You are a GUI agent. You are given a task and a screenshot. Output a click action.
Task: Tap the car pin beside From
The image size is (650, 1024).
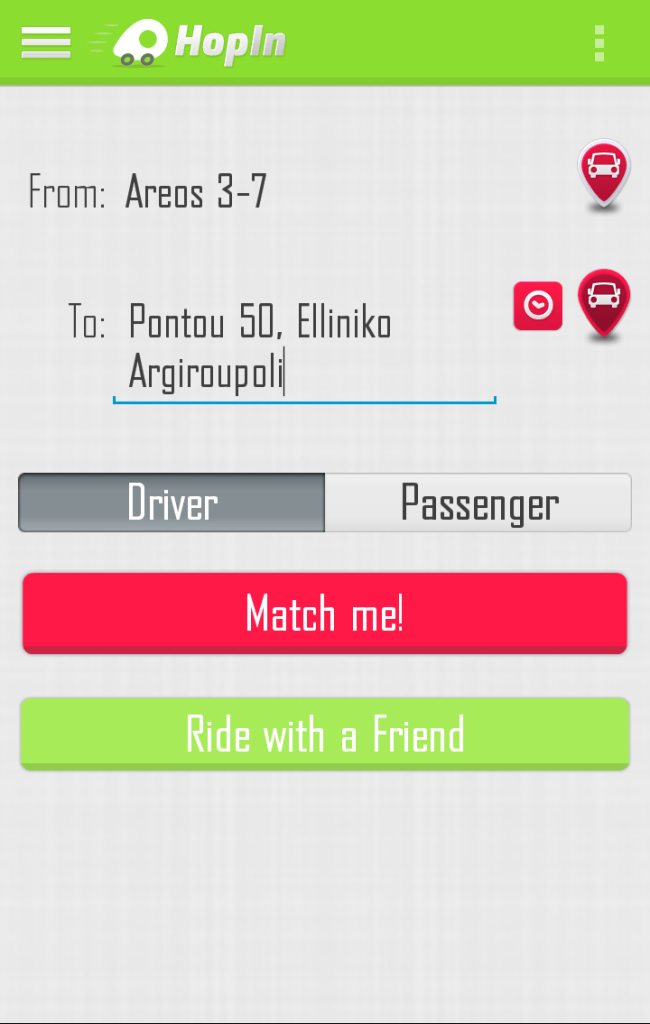603,174
